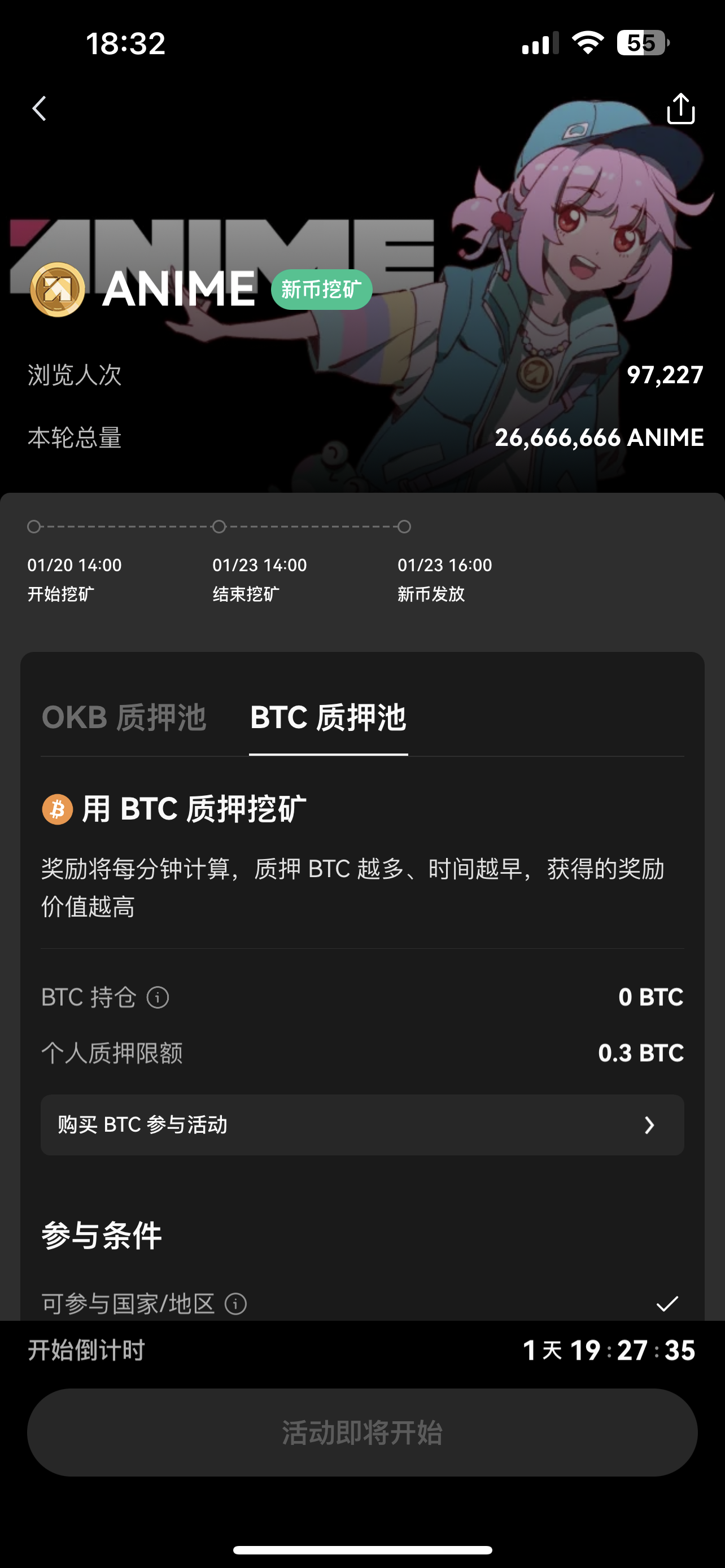
Task: Tap the checkmark next to 可参与国家/地区
Action: [670, 1302]
